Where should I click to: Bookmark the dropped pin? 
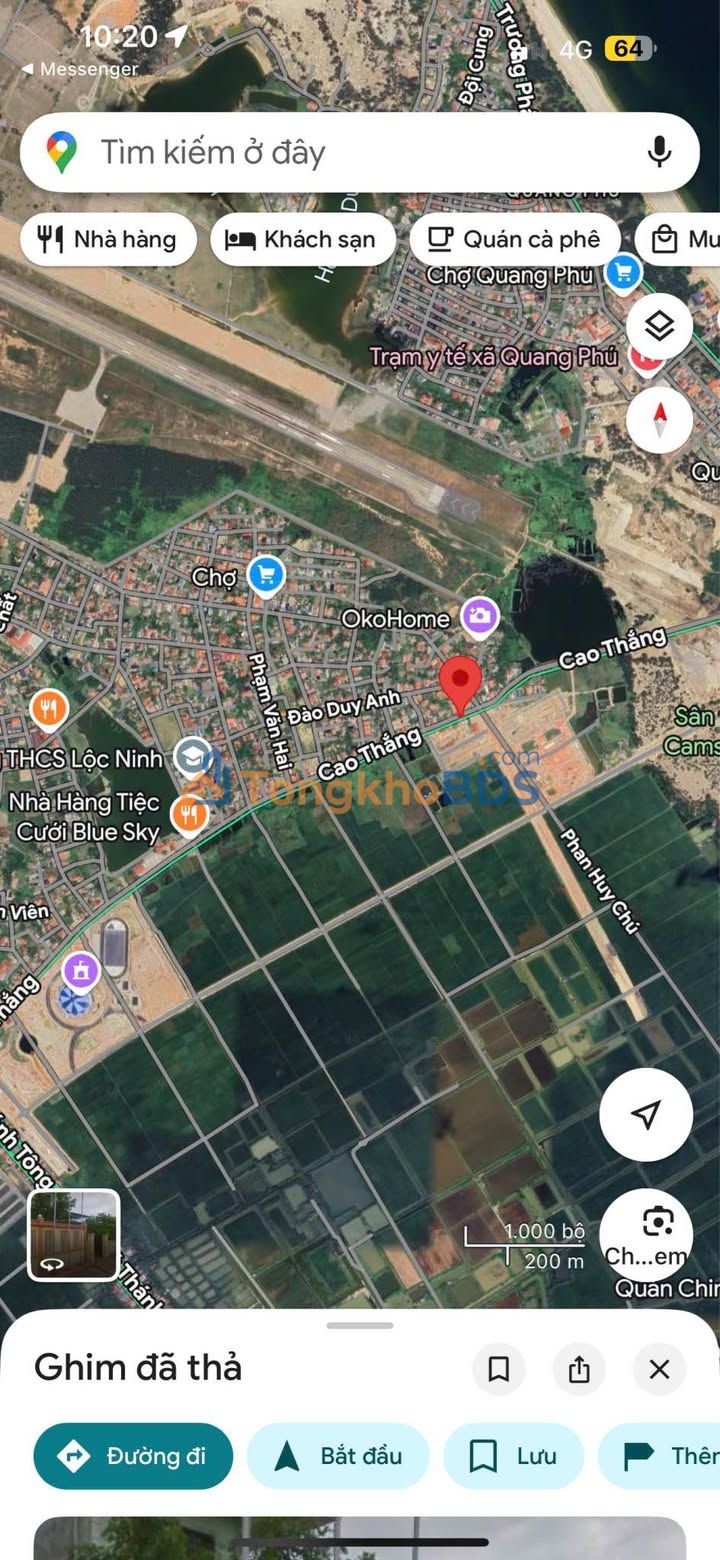pos(498,1369)
